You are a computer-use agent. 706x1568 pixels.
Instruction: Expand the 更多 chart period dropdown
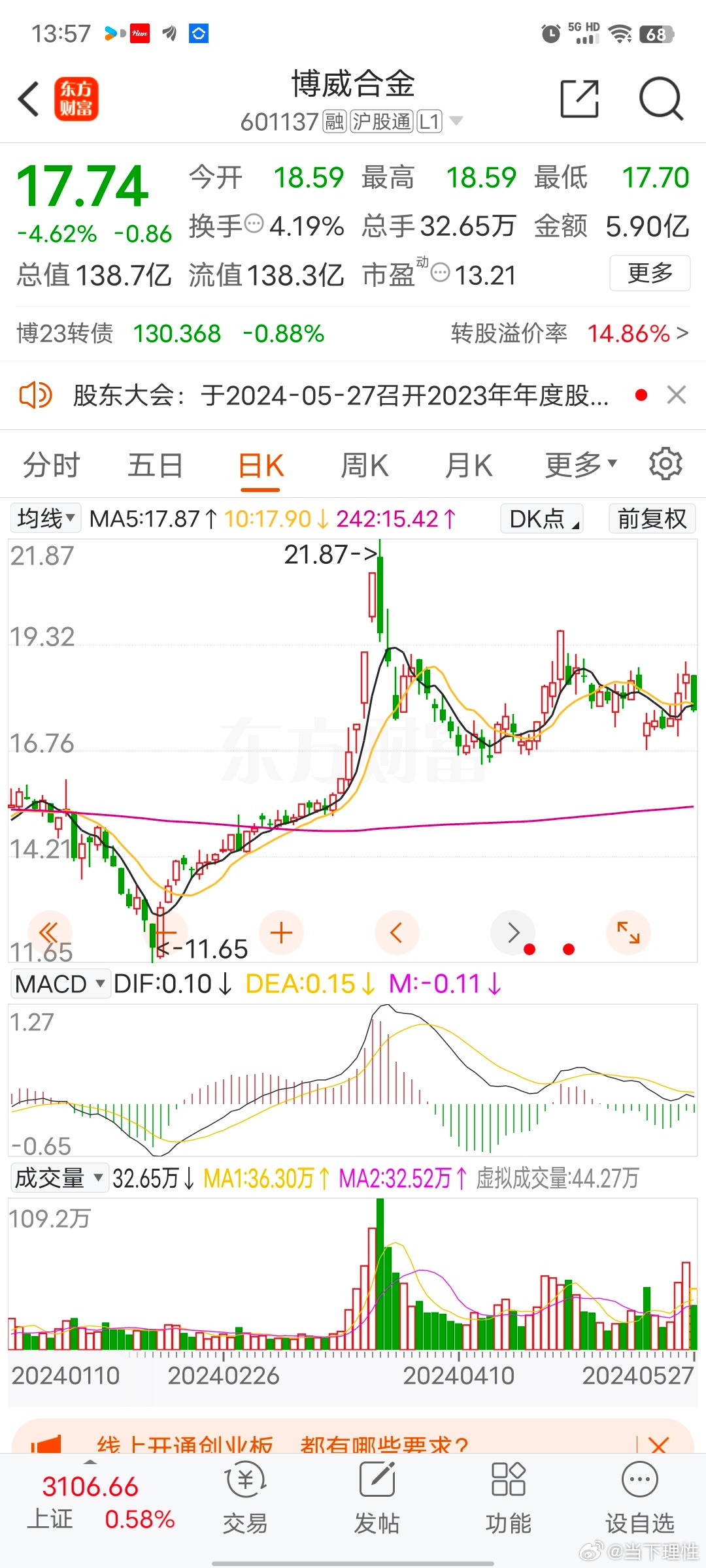pyautogui.click(x=580, y=465)
